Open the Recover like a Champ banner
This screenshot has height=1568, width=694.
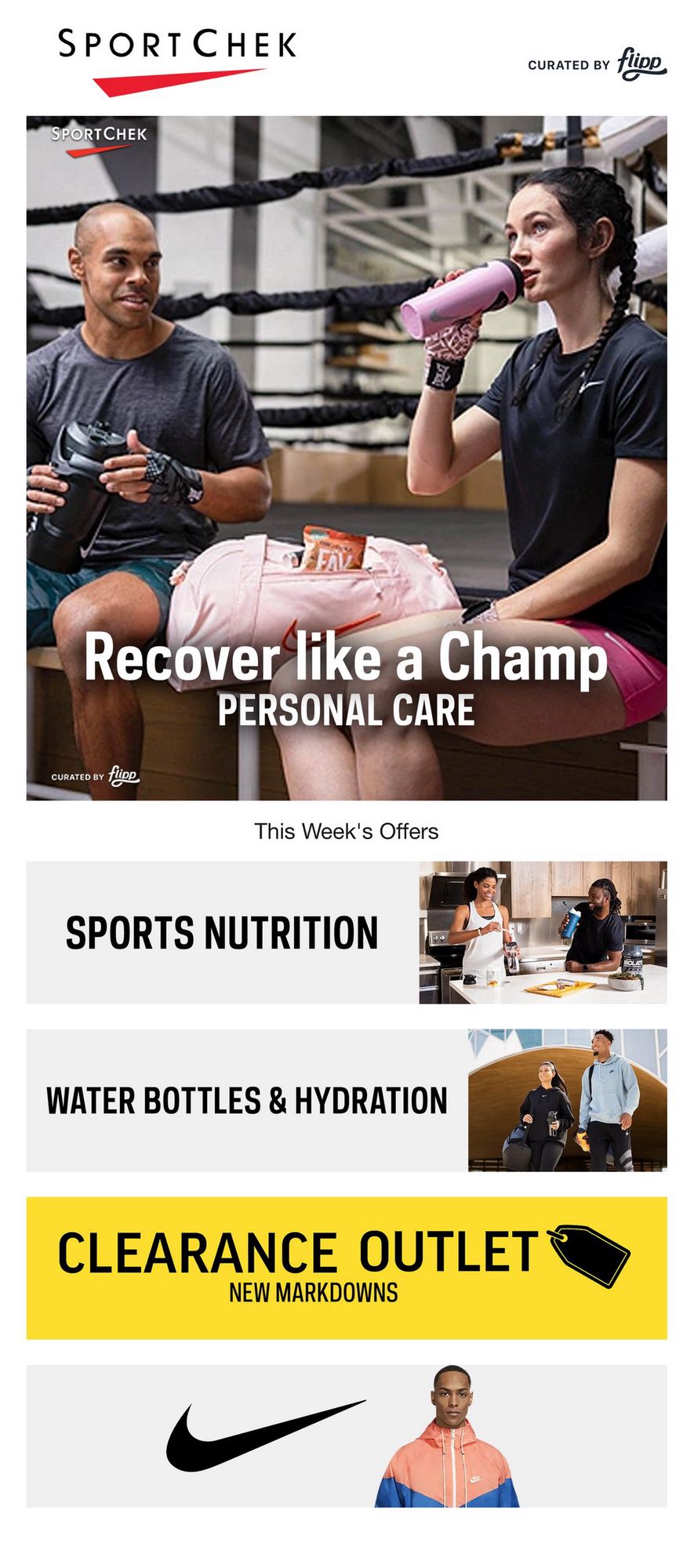point(347,458)
